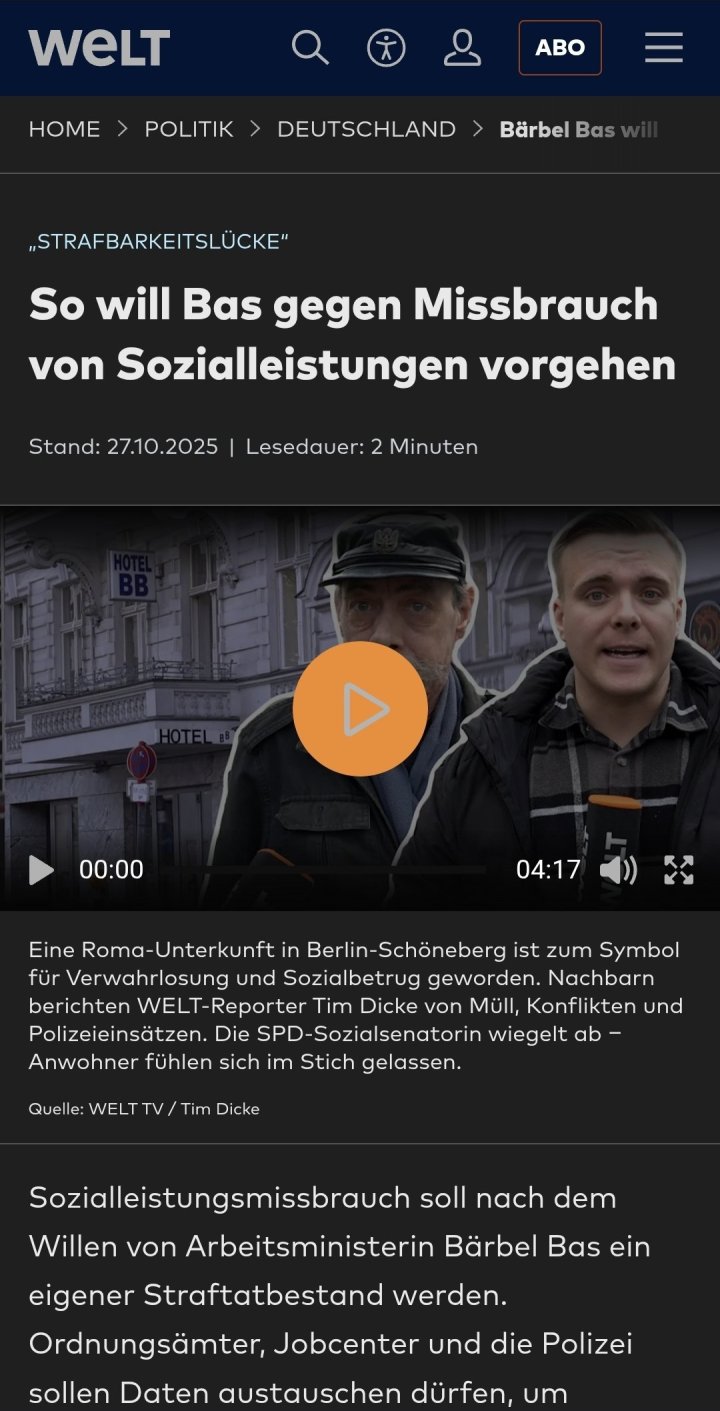Start video with orange play button
Image resolution: width=720 pixels, height=1411 pixels.
coord(360,709)
